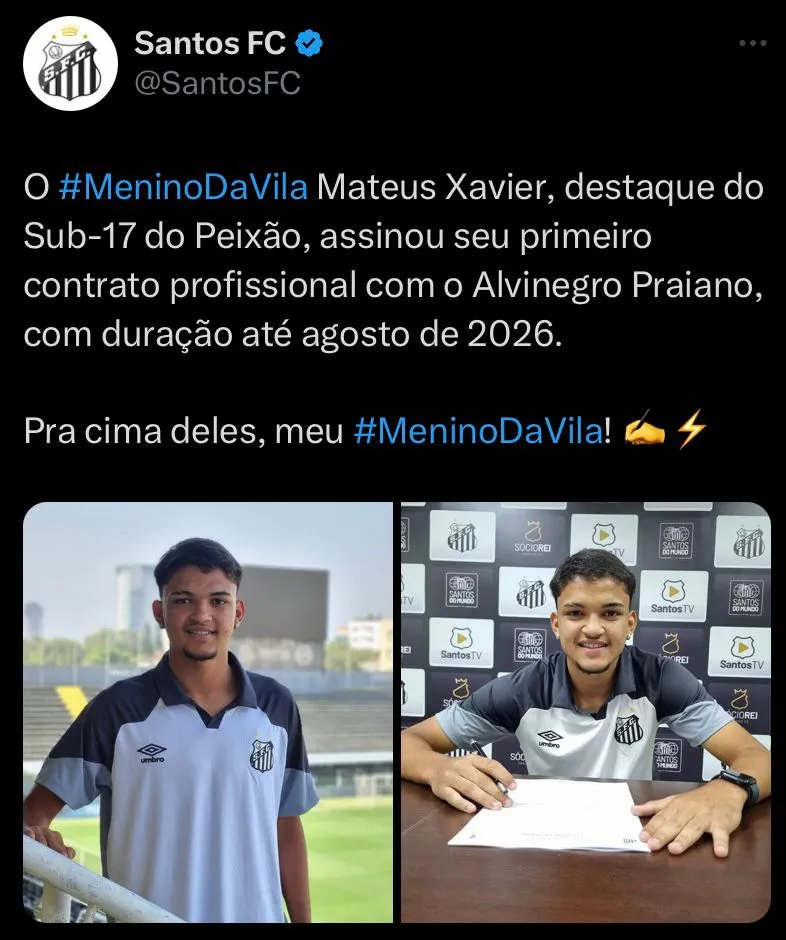Open the @SantosFC account handle

point(217,83)
